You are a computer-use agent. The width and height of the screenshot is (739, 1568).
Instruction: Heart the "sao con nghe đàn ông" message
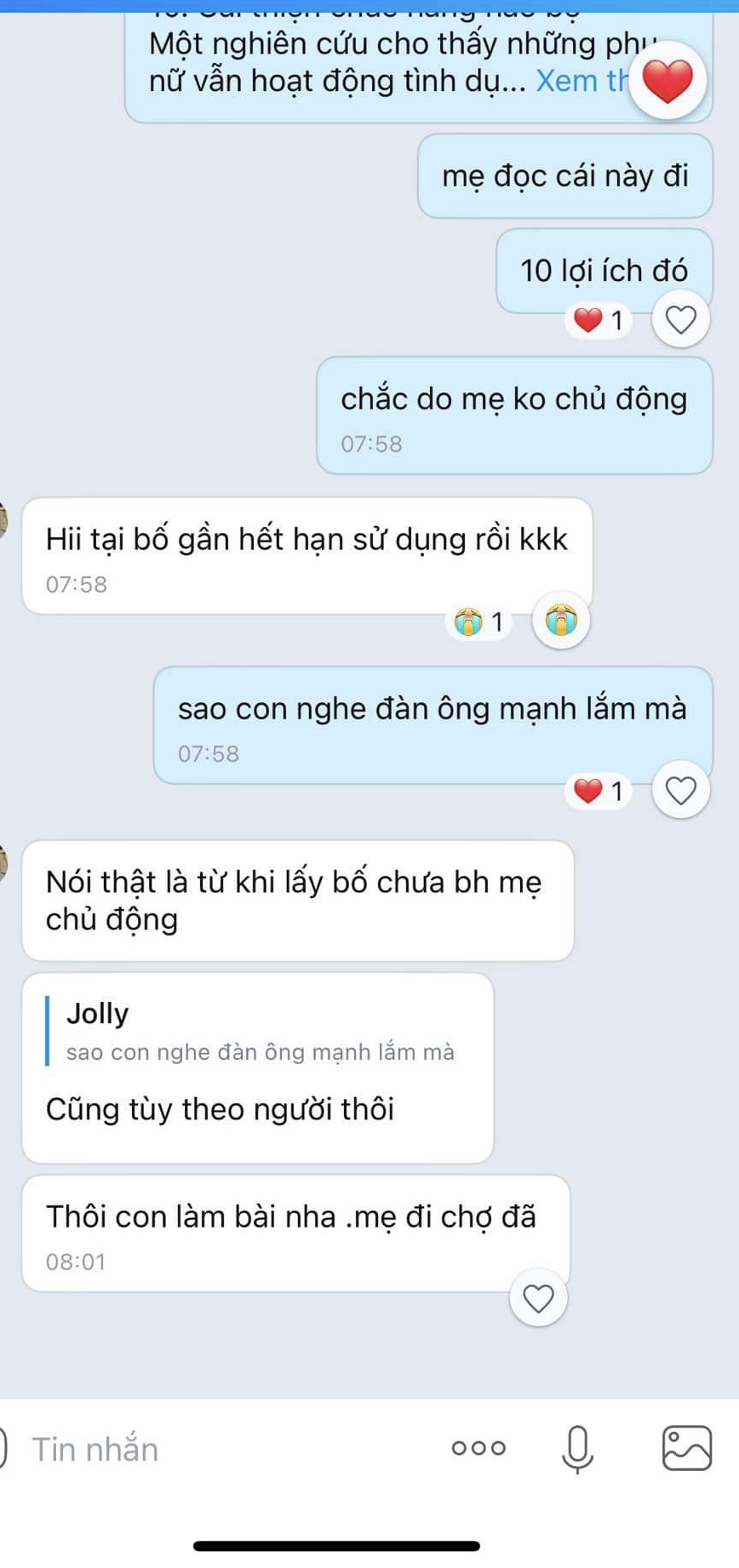pyautogui.click(x=680, y=791)
